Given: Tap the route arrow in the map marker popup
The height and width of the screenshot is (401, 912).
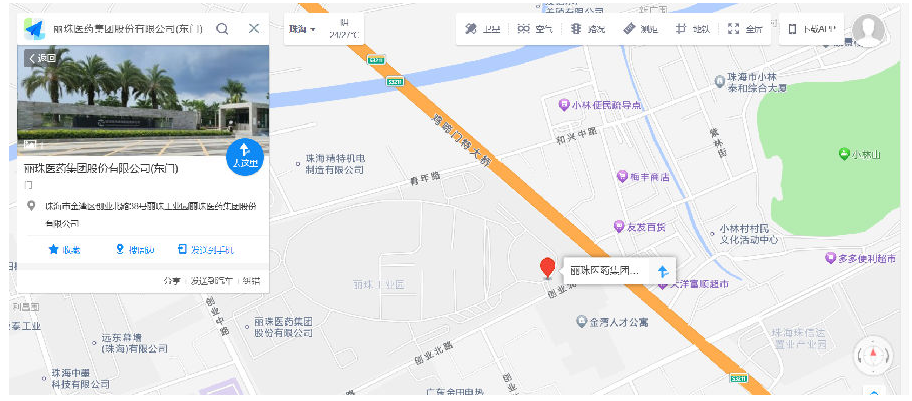Looking at the screenshot, I should pos(662,271).
